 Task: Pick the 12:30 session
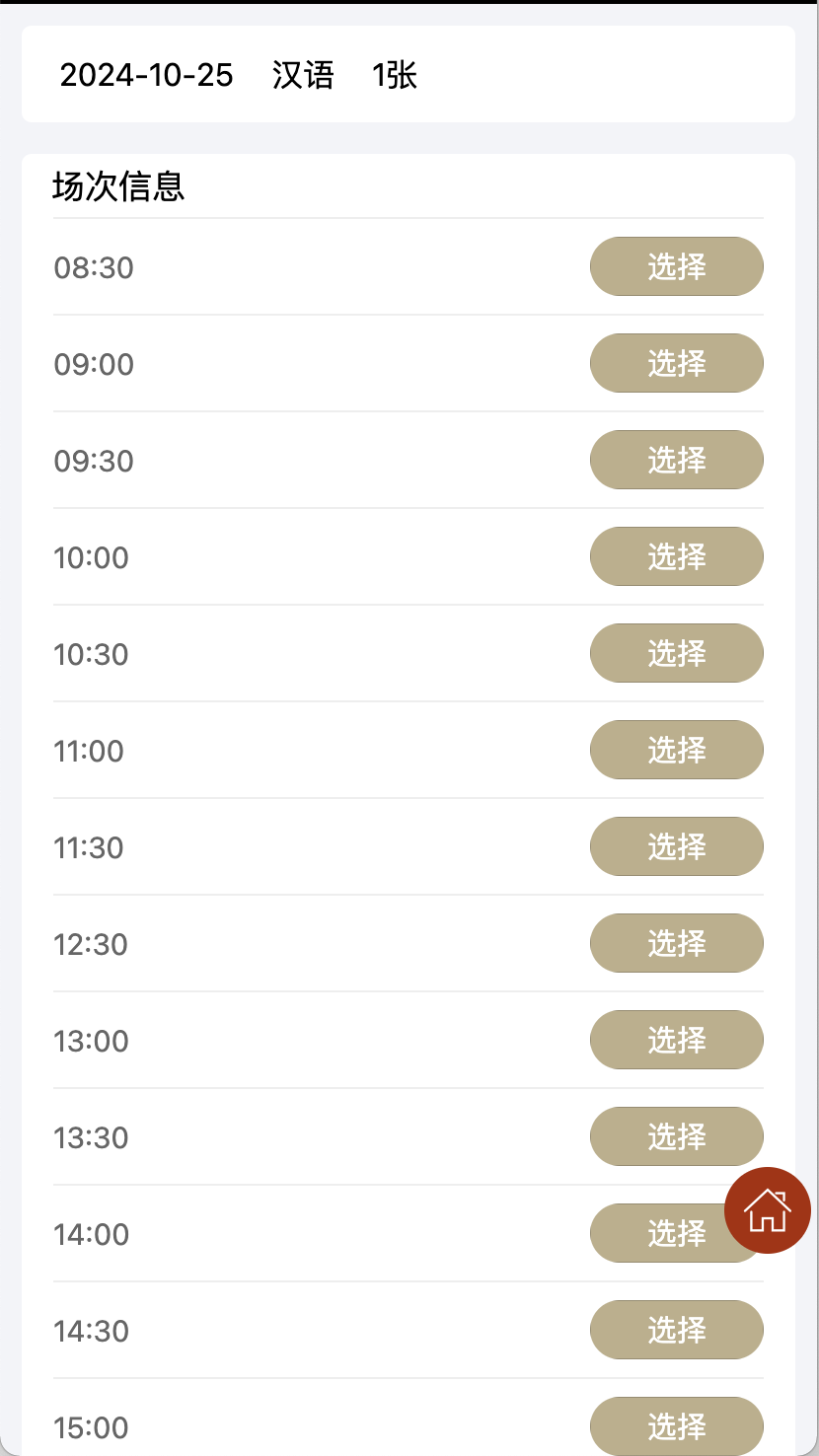(676, 943)
